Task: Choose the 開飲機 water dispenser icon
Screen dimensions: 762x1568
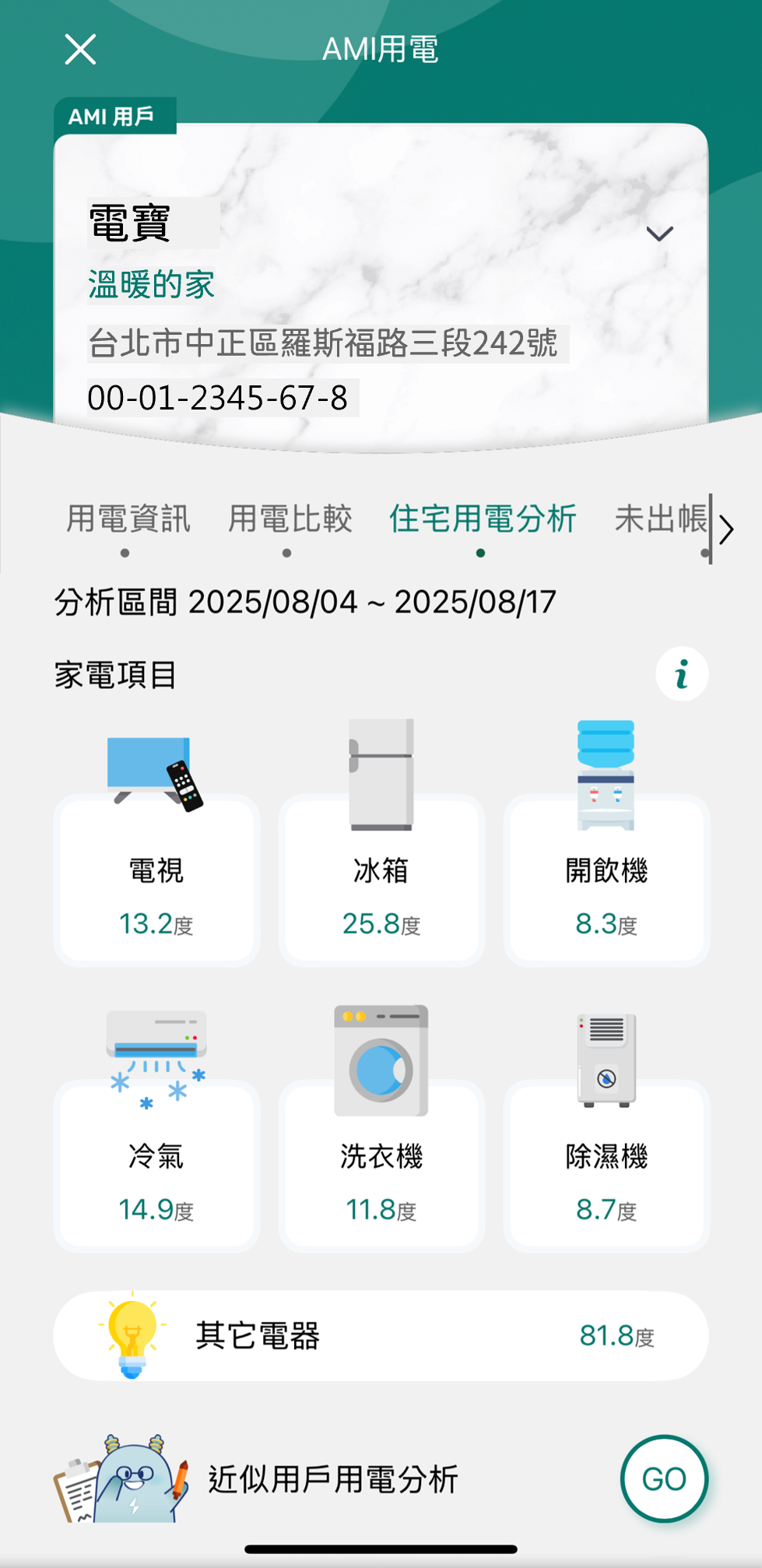Action: [606, 767]
